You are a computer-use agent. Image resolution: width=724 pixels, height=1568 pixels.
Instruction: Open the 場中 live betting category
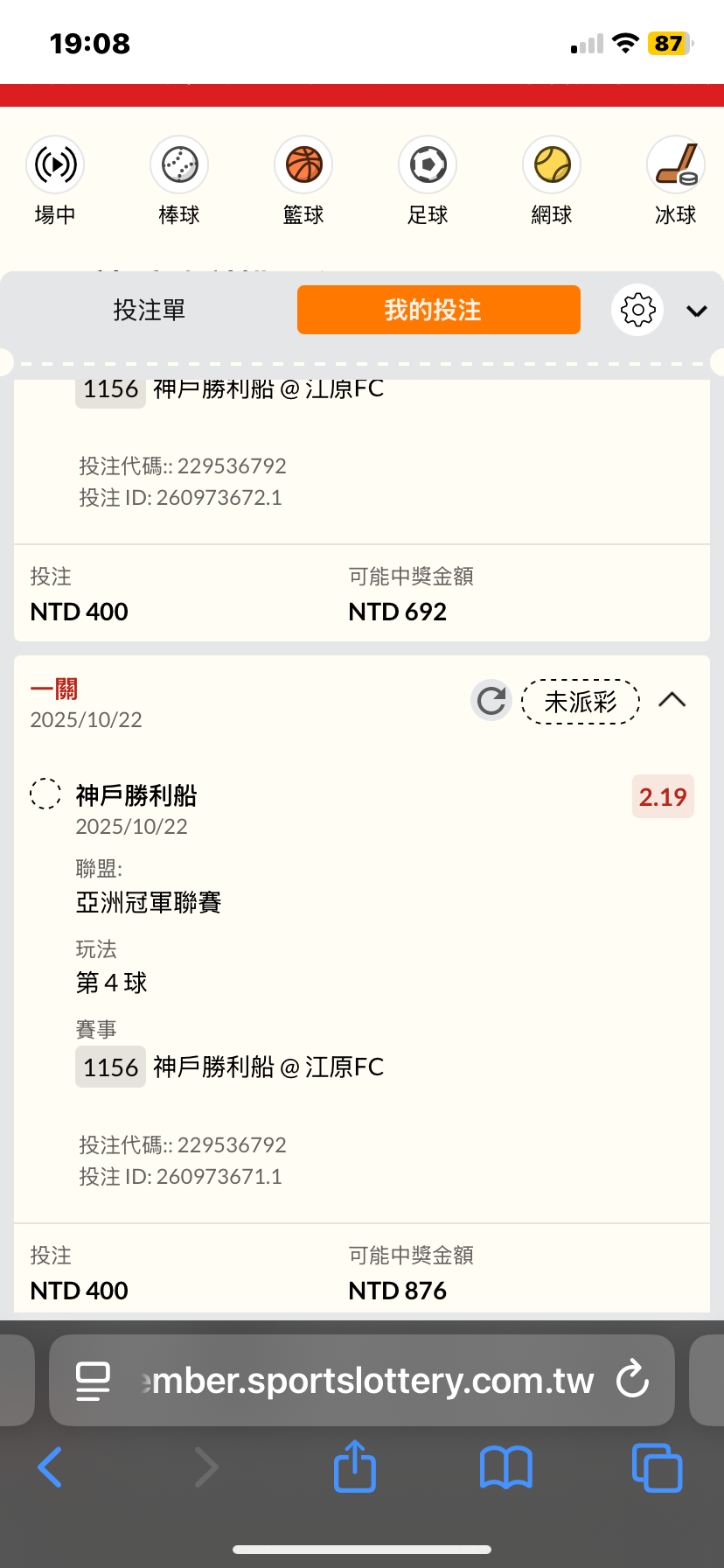point(55,181)
